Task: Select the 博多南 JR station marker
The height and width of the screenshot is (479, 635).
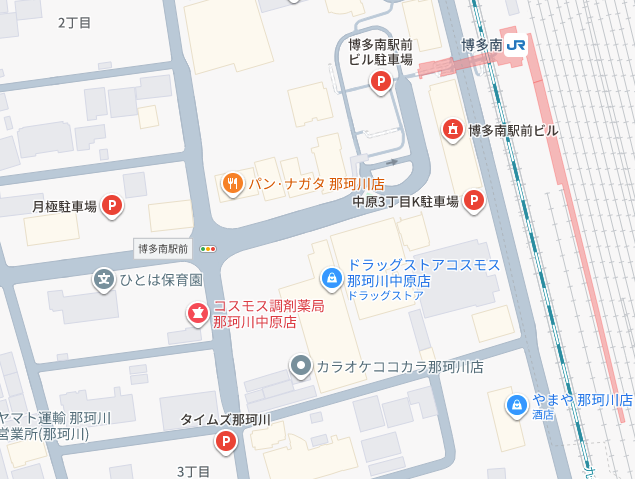Action: coord(517,45)
